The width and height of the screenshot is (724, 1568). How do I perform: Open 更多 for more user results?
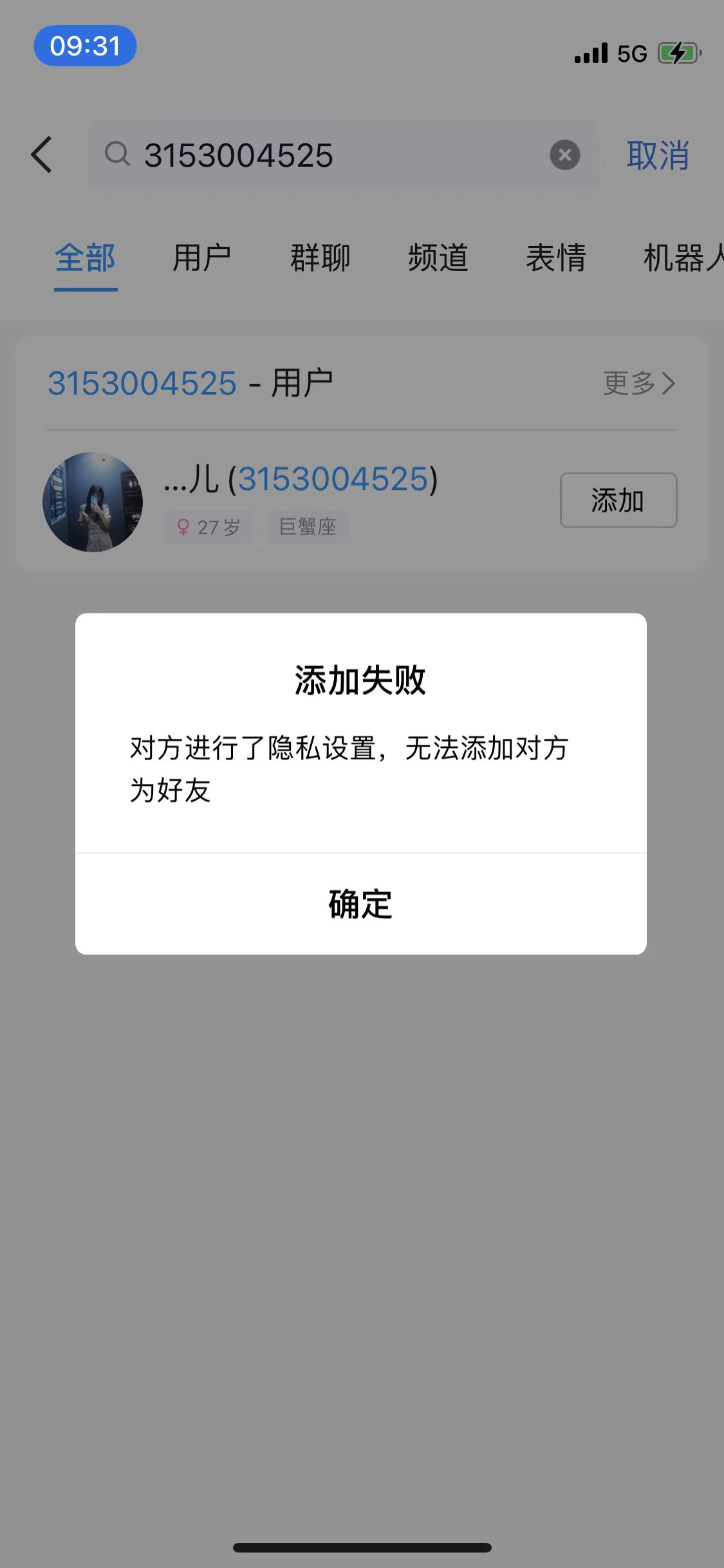coord(639,384)
